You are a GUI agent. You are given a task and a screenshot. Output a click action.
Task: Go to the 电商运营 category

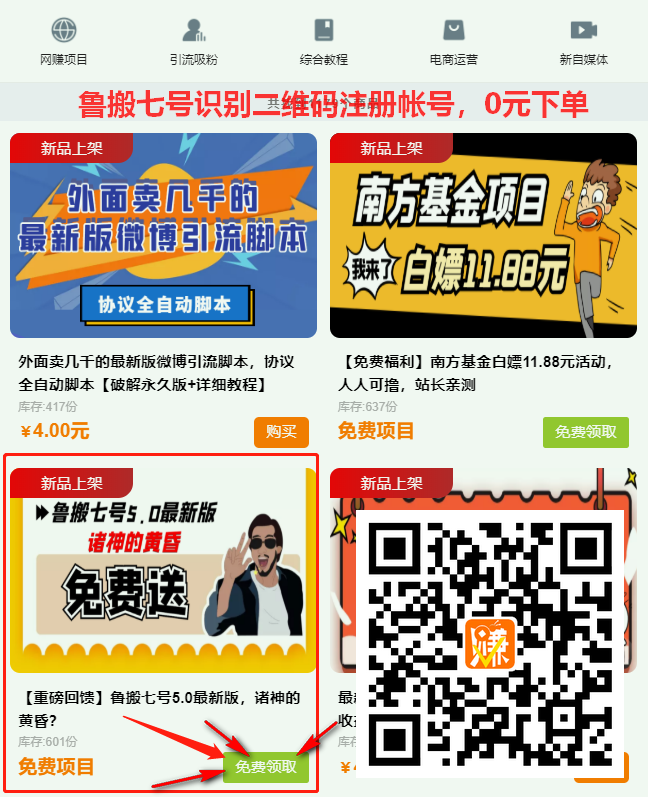pyautogui.click(x=454, y=42)
